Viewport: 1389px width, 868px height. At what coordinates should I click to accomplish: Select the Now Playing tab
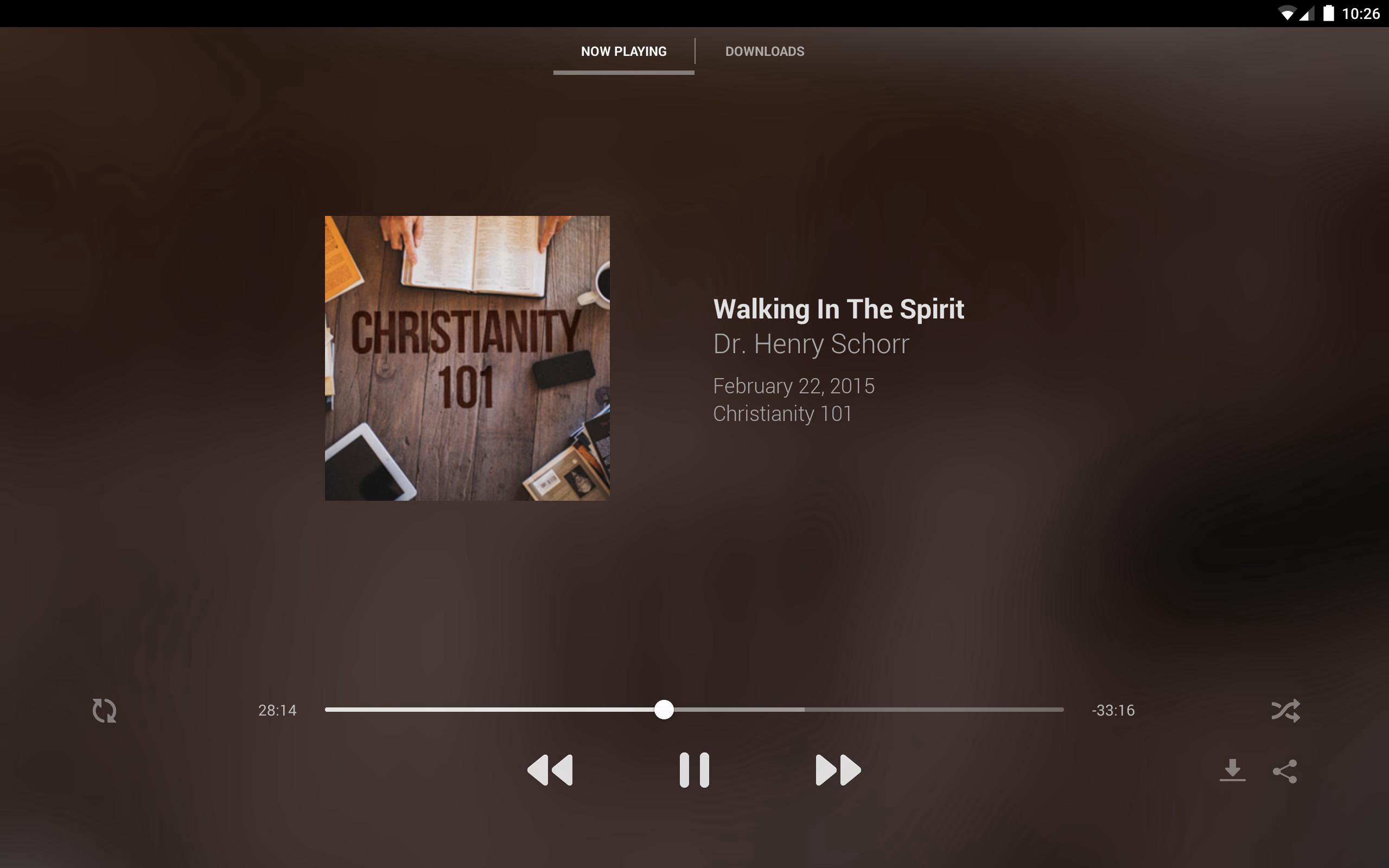[623, 52]
